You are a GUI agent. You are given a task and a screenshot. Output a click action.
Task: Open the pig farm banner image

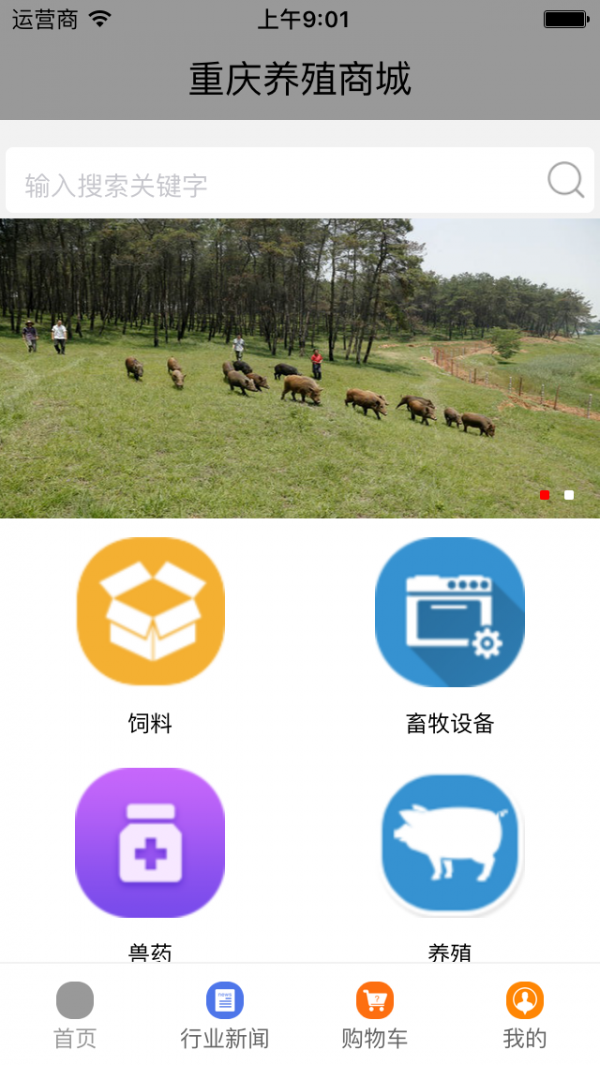click(300, 368)
